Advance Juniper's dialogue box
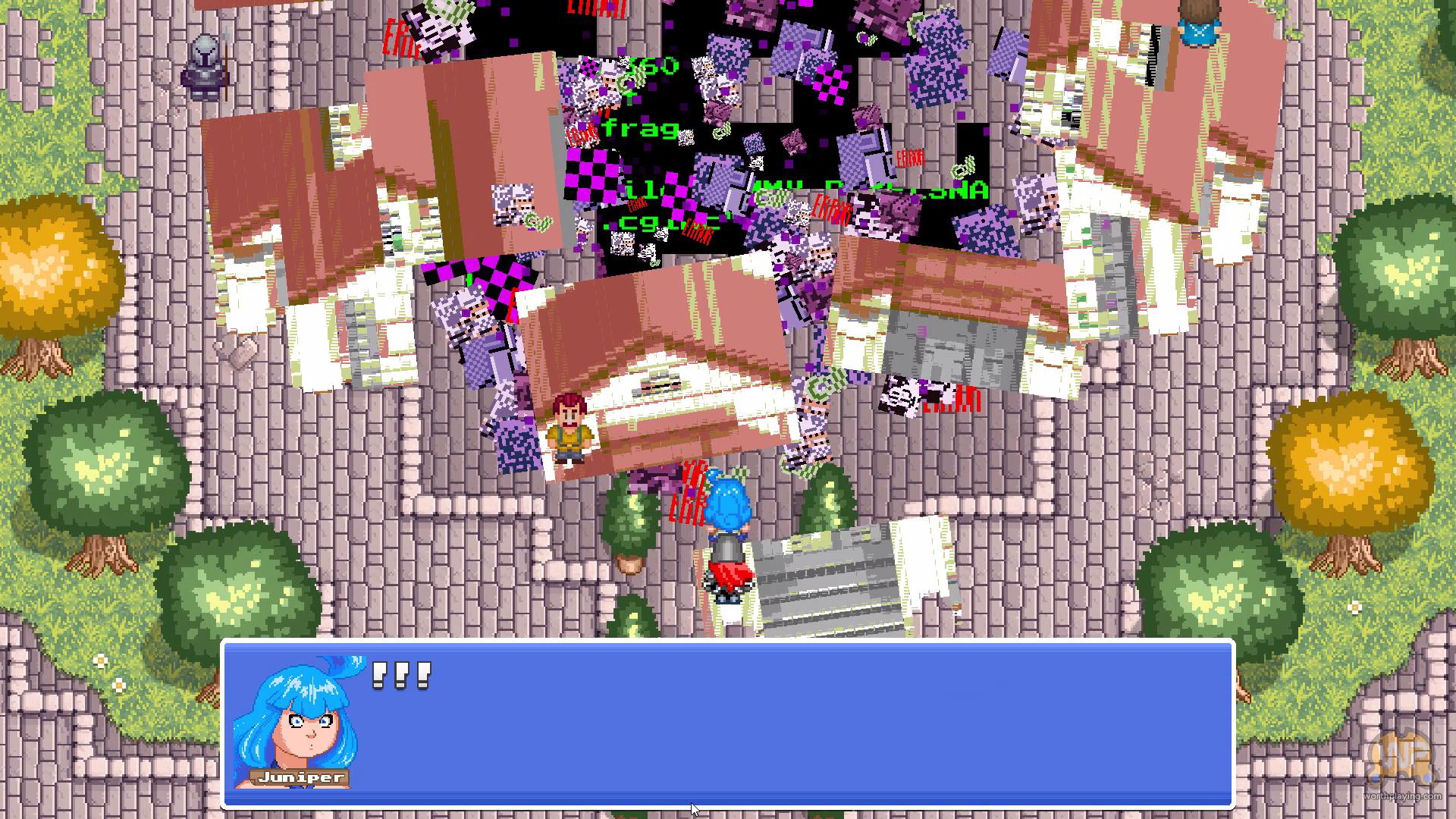1456x819 pixels. (x=728, y=724)
